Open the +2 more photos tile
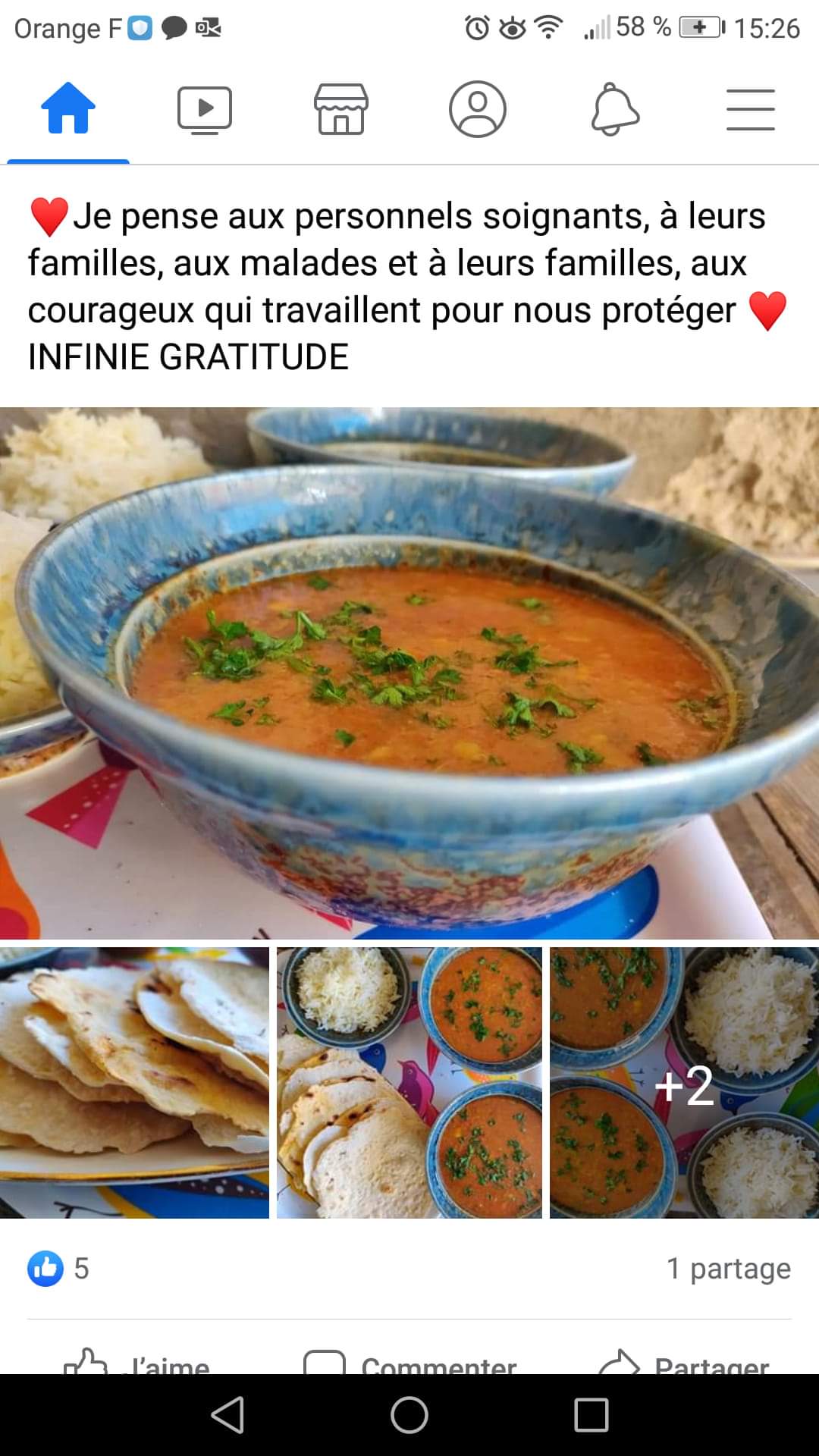Viewport: 819px width, 1456px height. coord(684,1082)
